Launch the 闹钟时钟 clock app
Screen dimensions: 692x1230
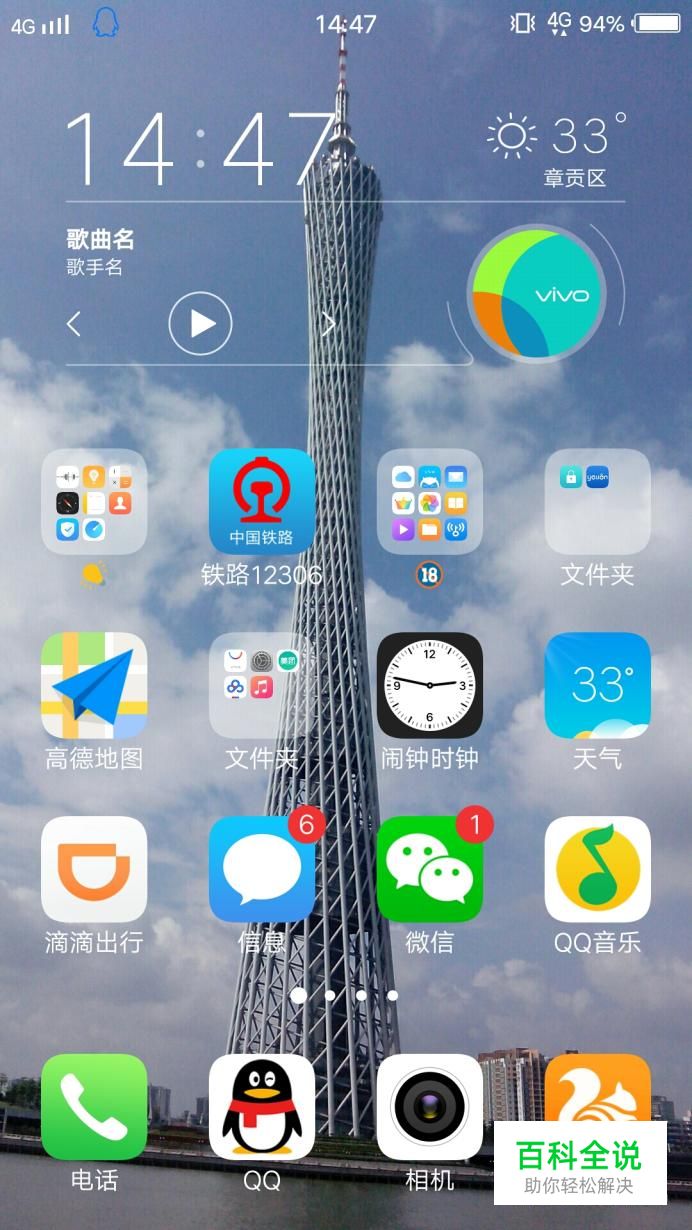[x=429, y=686]
